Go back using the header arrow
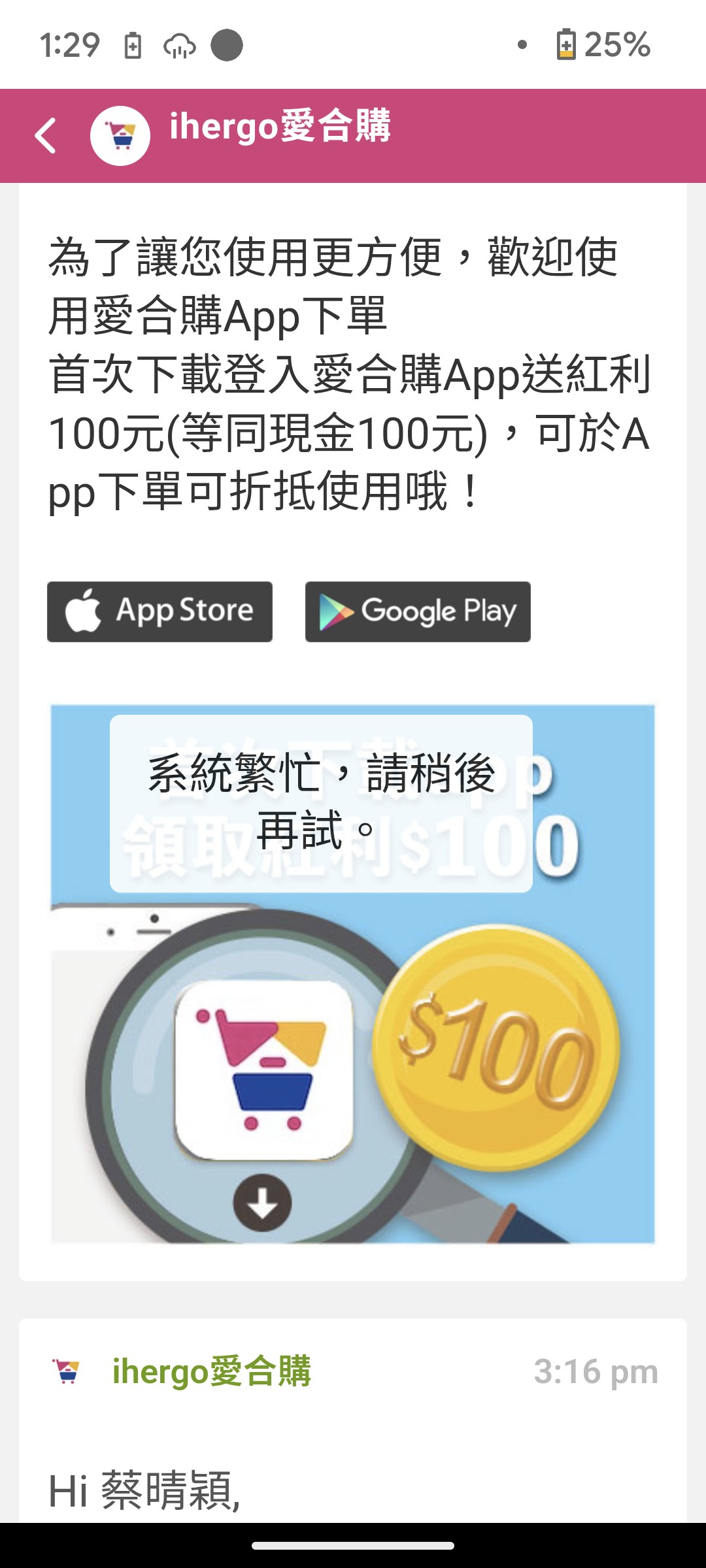Screen dimensions: 706x1568 45,136
